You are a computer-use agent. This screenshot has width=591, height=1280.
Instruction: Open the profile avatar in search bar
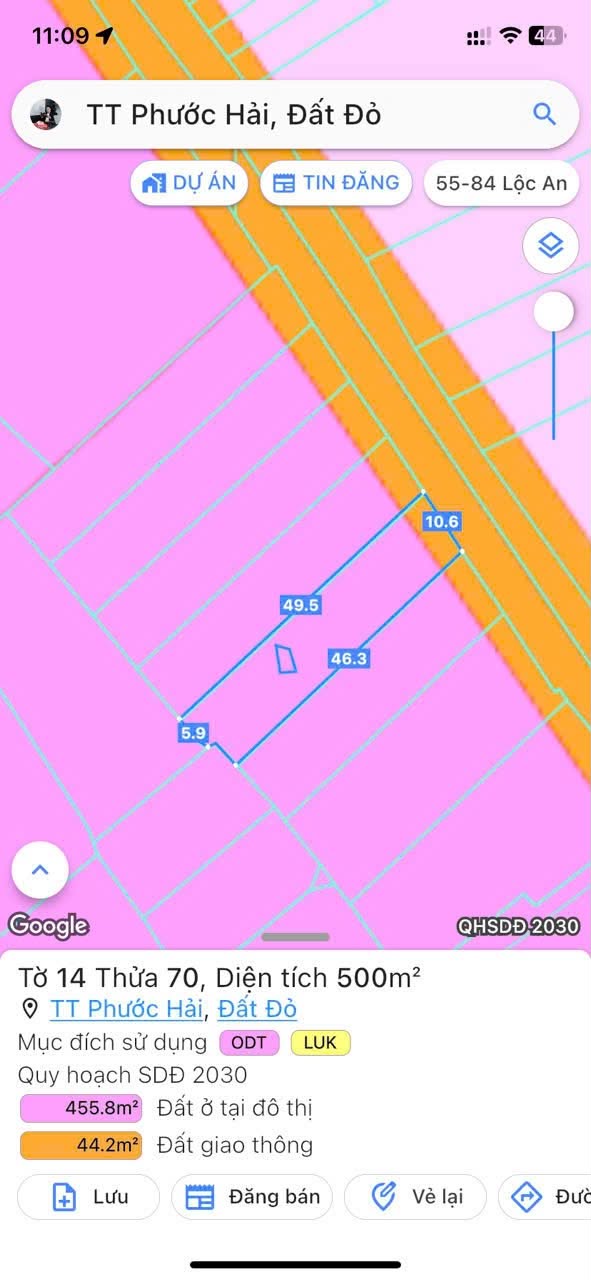pyautogui.click(x=46, y=114)
